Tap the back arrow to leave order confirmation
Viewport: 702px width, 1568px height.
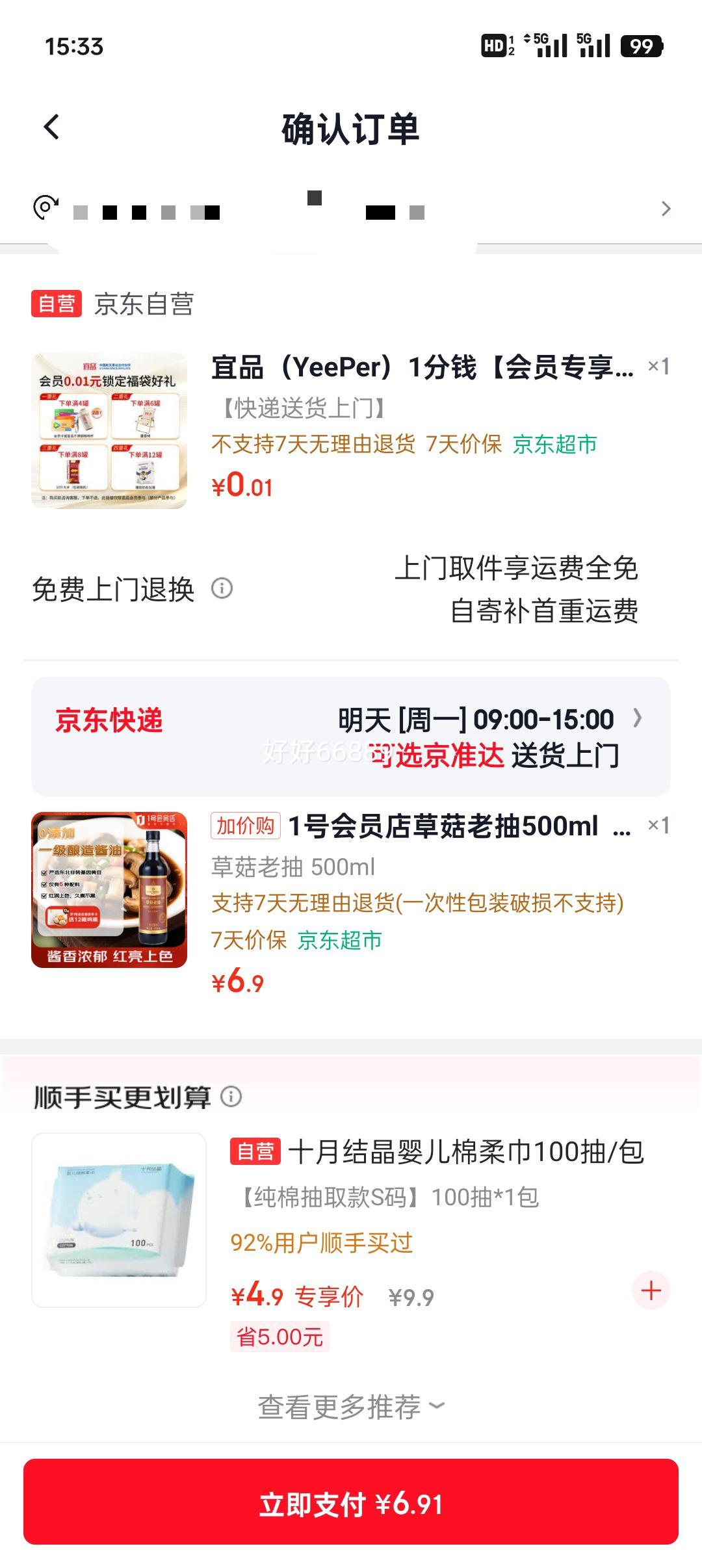pyautogui.click(x=49, y=128)
